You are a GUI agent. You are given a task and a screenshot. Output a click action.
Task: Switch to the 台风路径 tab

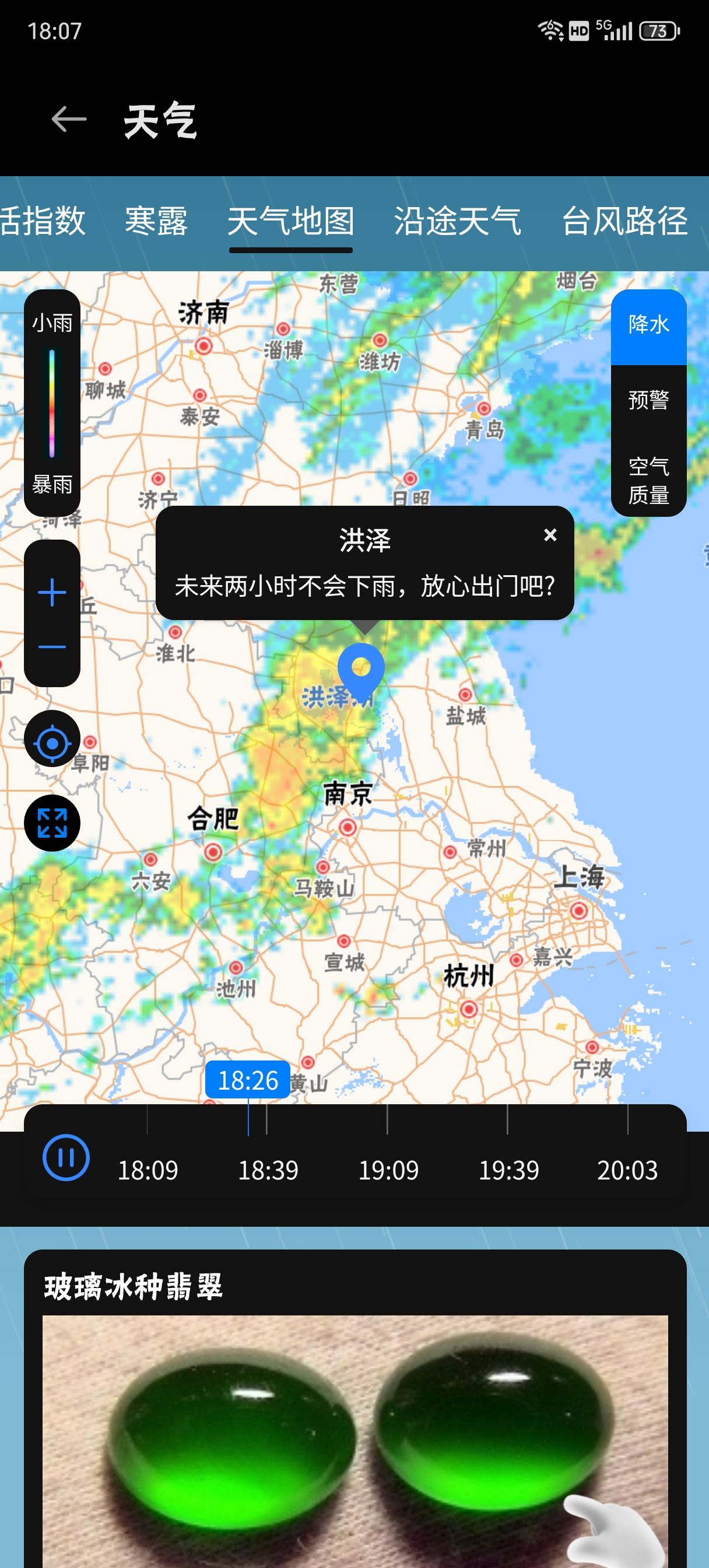[624, 221]
